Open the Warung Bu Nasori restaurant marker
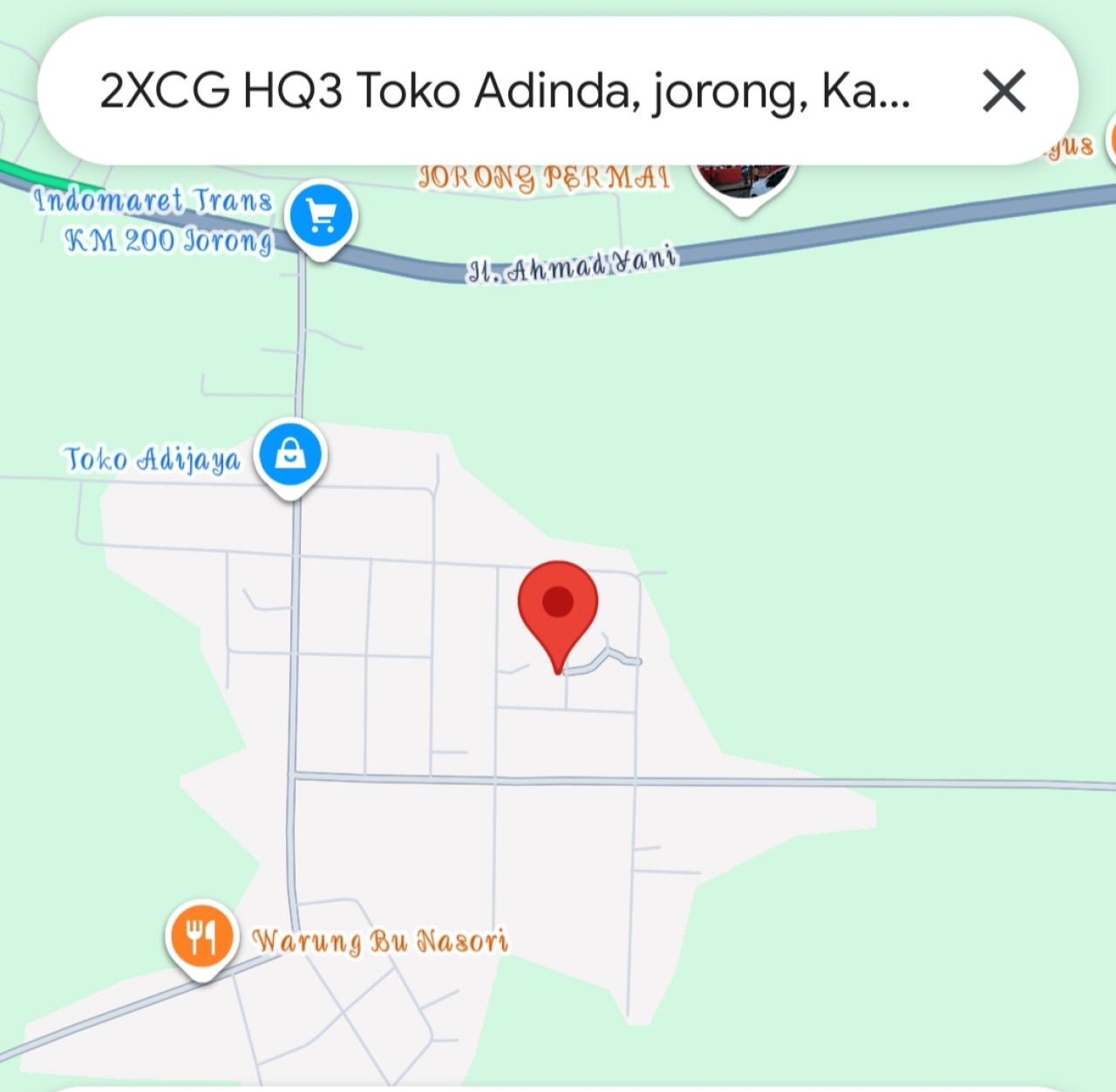The height and width of the screenshot is (1092, 1116). coord(201,936)
